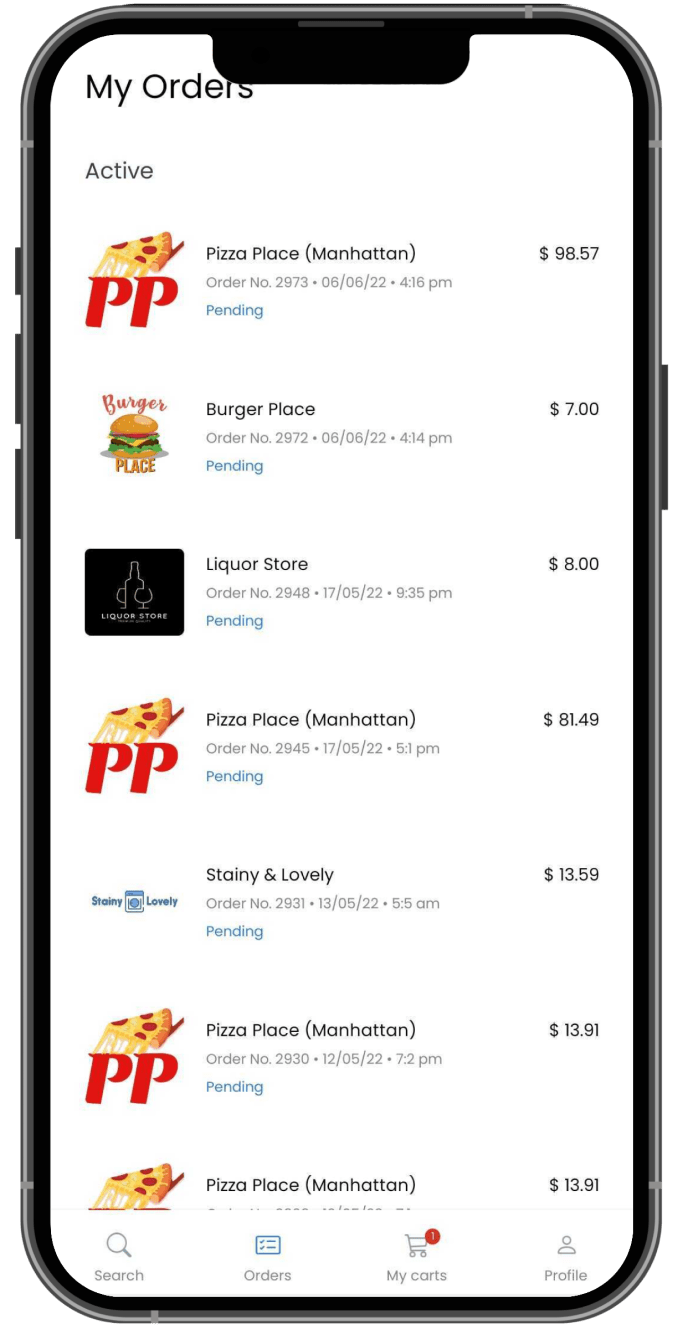This screenshot has height=1329, width=688.
Task: Open Pizza Place order No. 2945
Action: click(x=342, y=747)
